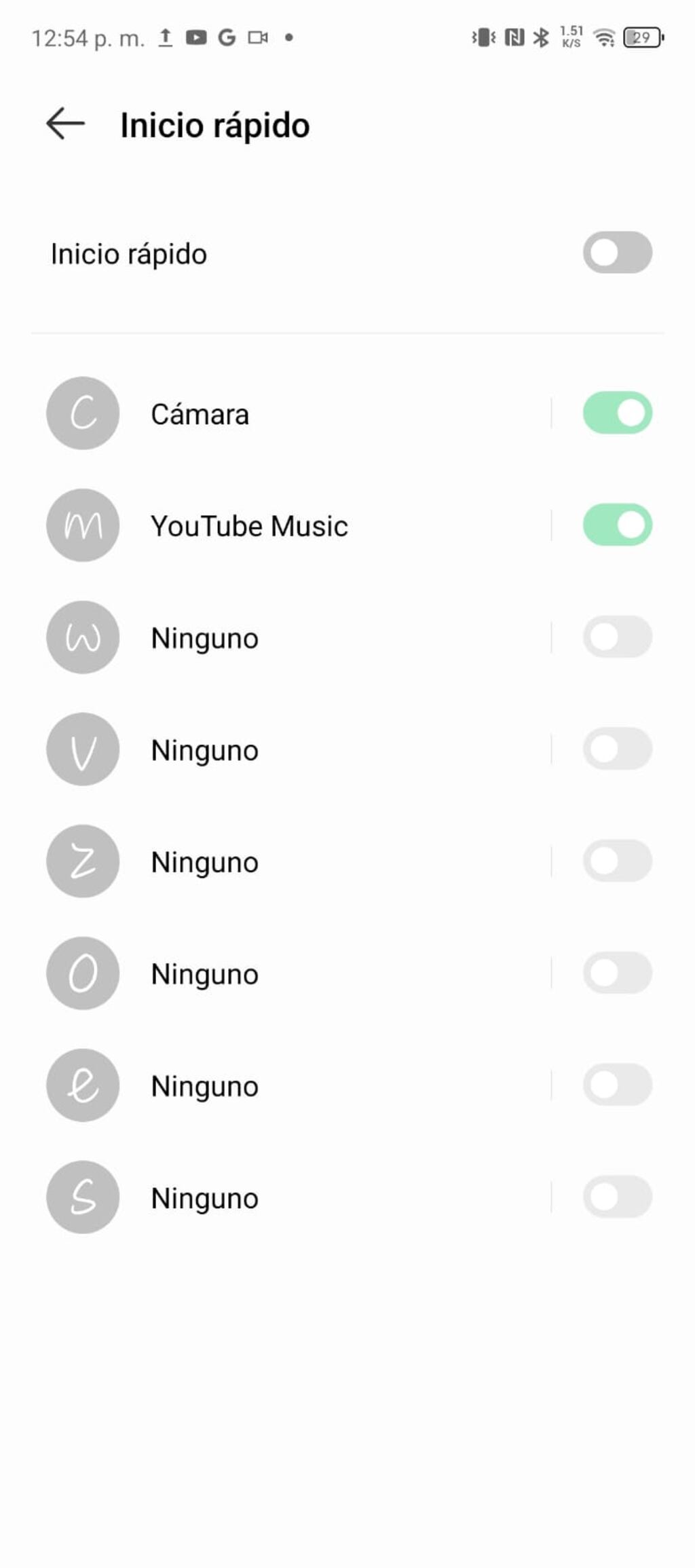Tap the Inicio rápido title label
This screenshot has height=1568, width=695.
[214, 124]
